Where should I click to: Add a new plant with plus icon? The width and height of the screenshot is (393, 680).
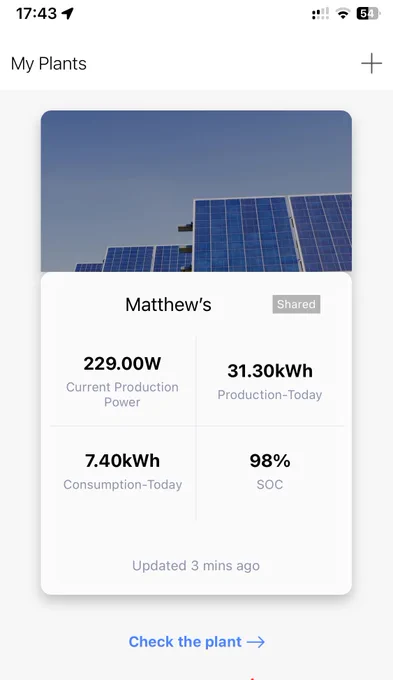click(371, 64)
